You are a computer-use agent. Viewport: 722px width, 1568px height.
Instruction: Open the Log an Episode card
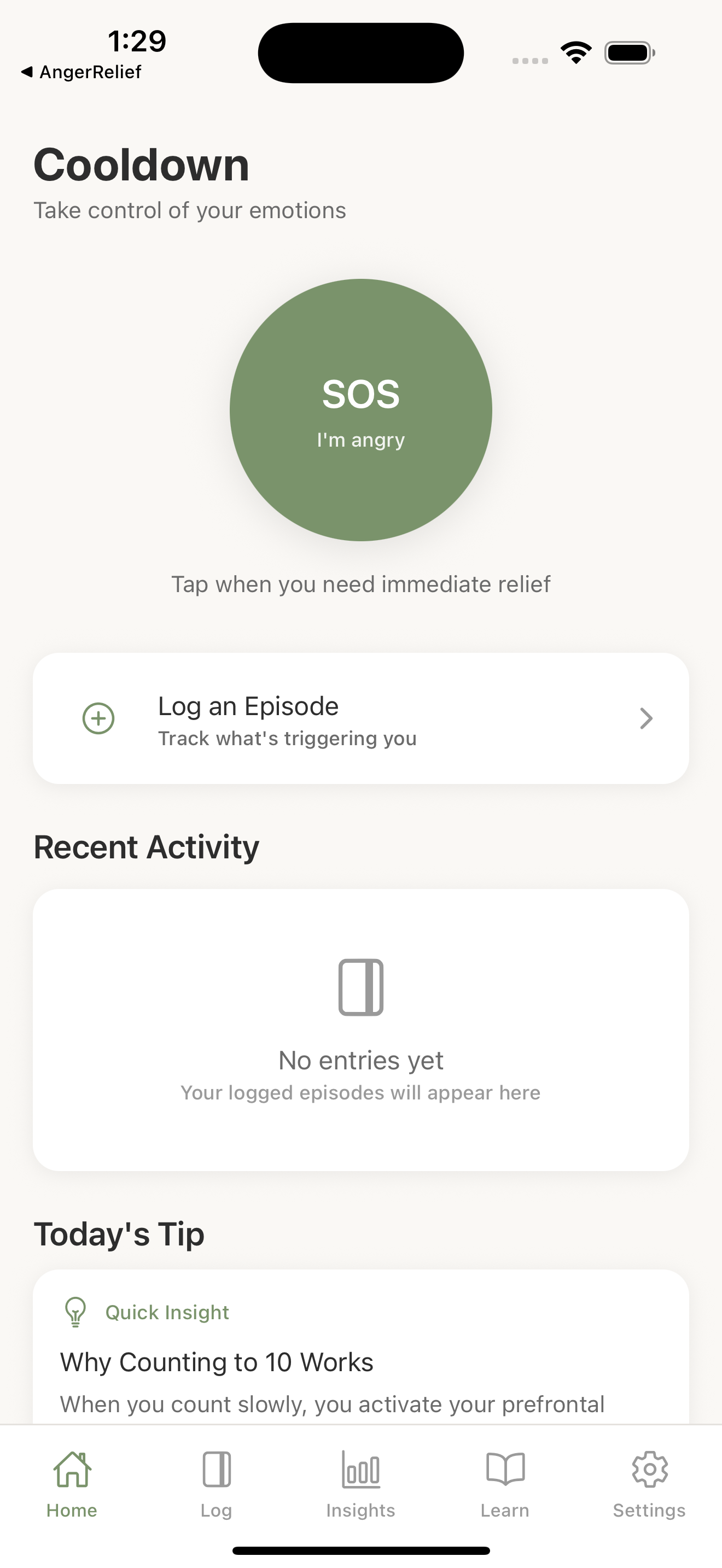tap(360, 718)
